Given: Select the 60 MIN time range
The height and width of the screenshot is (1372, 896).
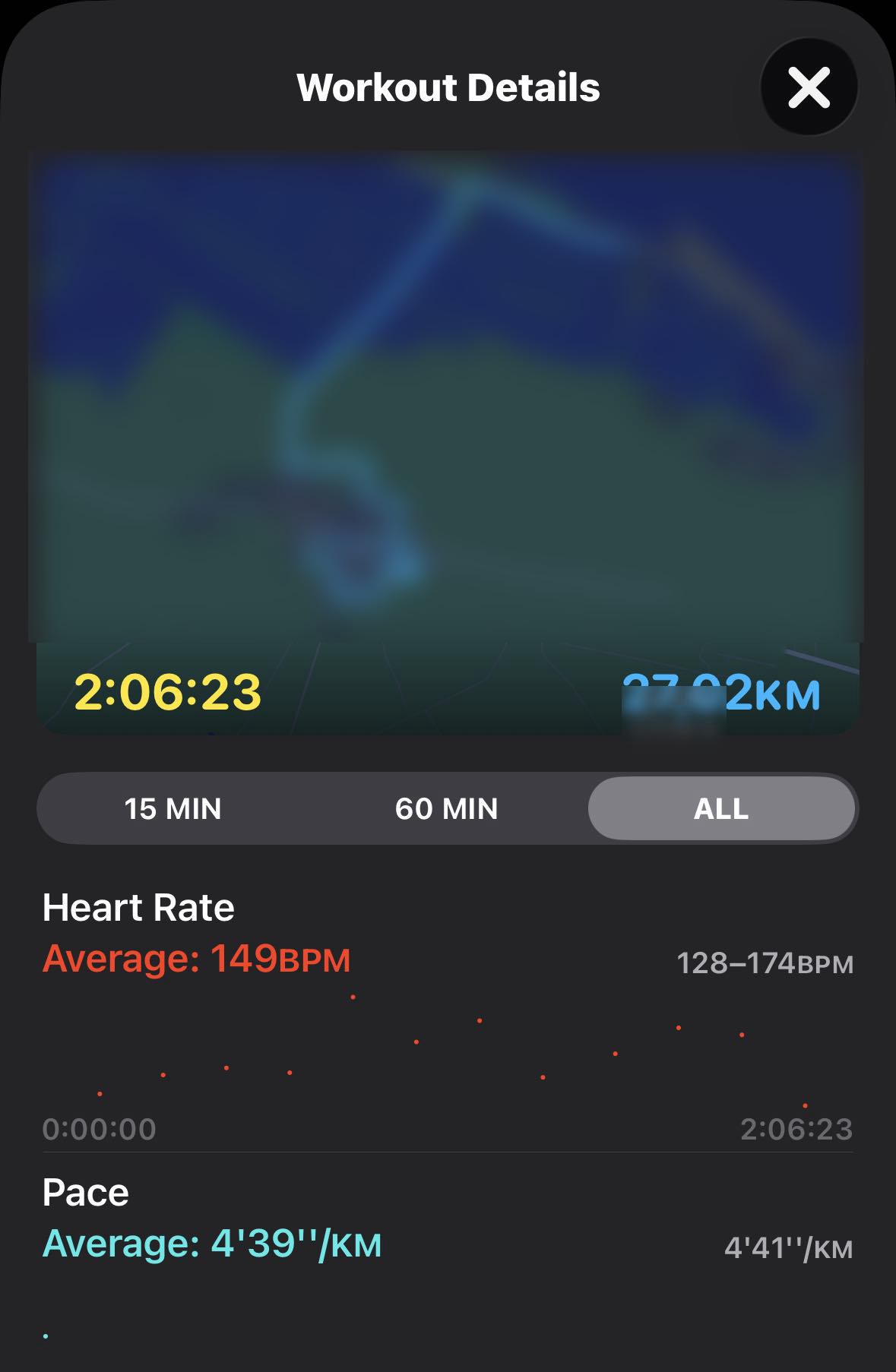Looking at the screenshot, I should point(447,808).
